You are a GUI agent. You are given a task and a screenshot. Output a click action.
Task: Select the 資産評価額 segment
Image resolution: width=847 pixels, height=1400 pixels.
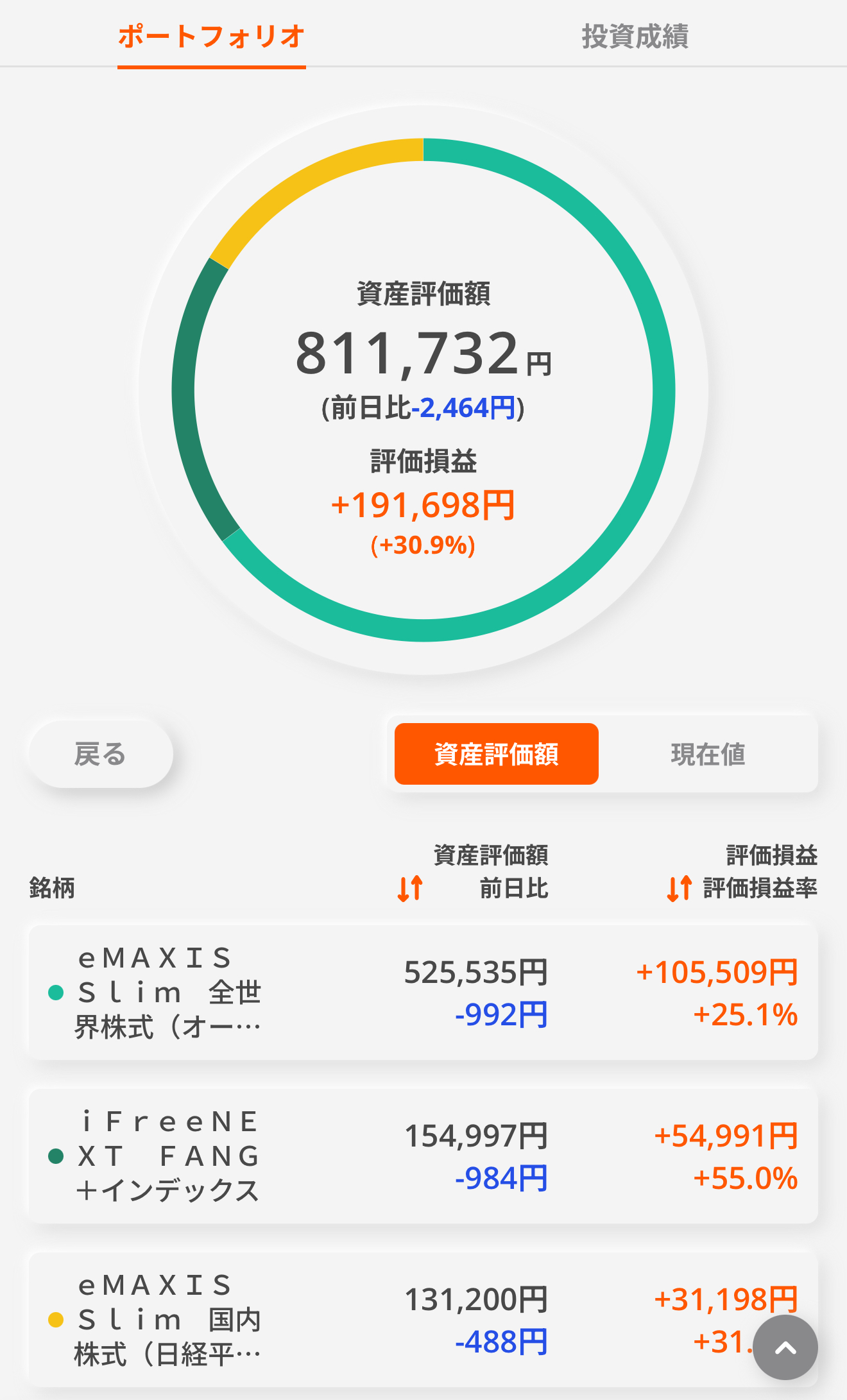click(x=497, y=754)
